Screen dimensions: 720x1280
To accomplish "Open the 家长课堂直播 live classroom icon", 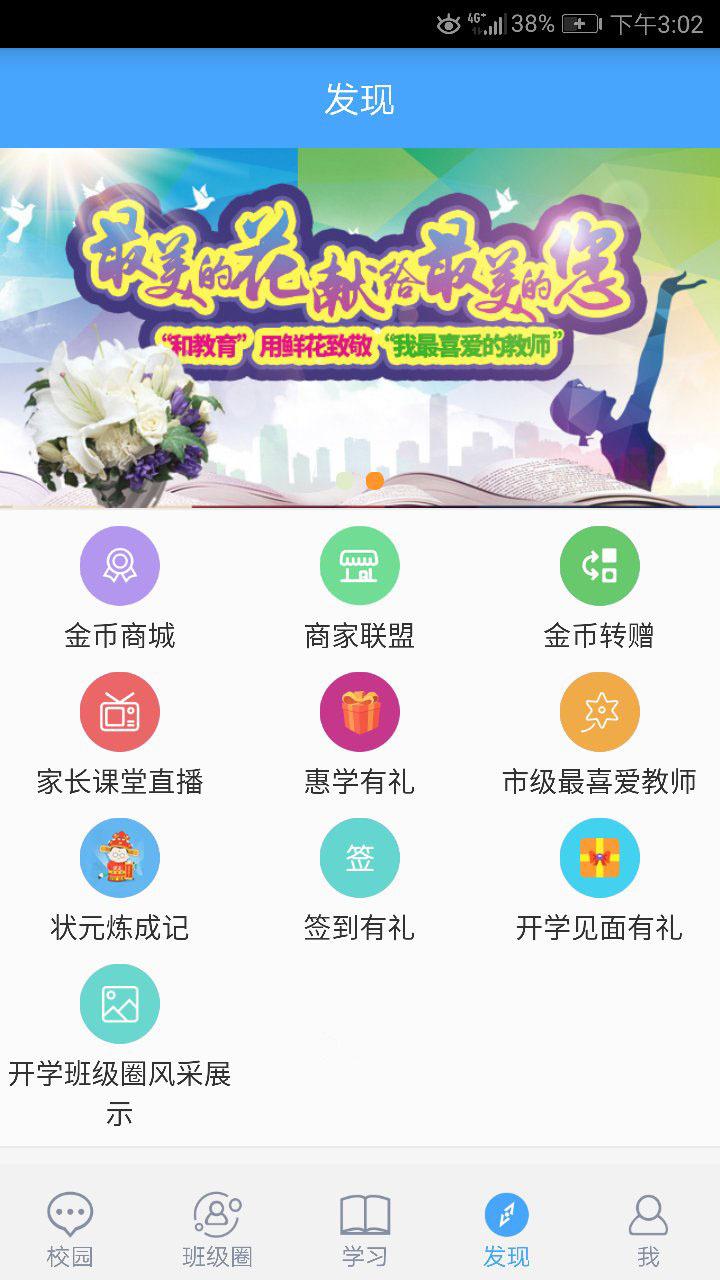I will 120,711.
